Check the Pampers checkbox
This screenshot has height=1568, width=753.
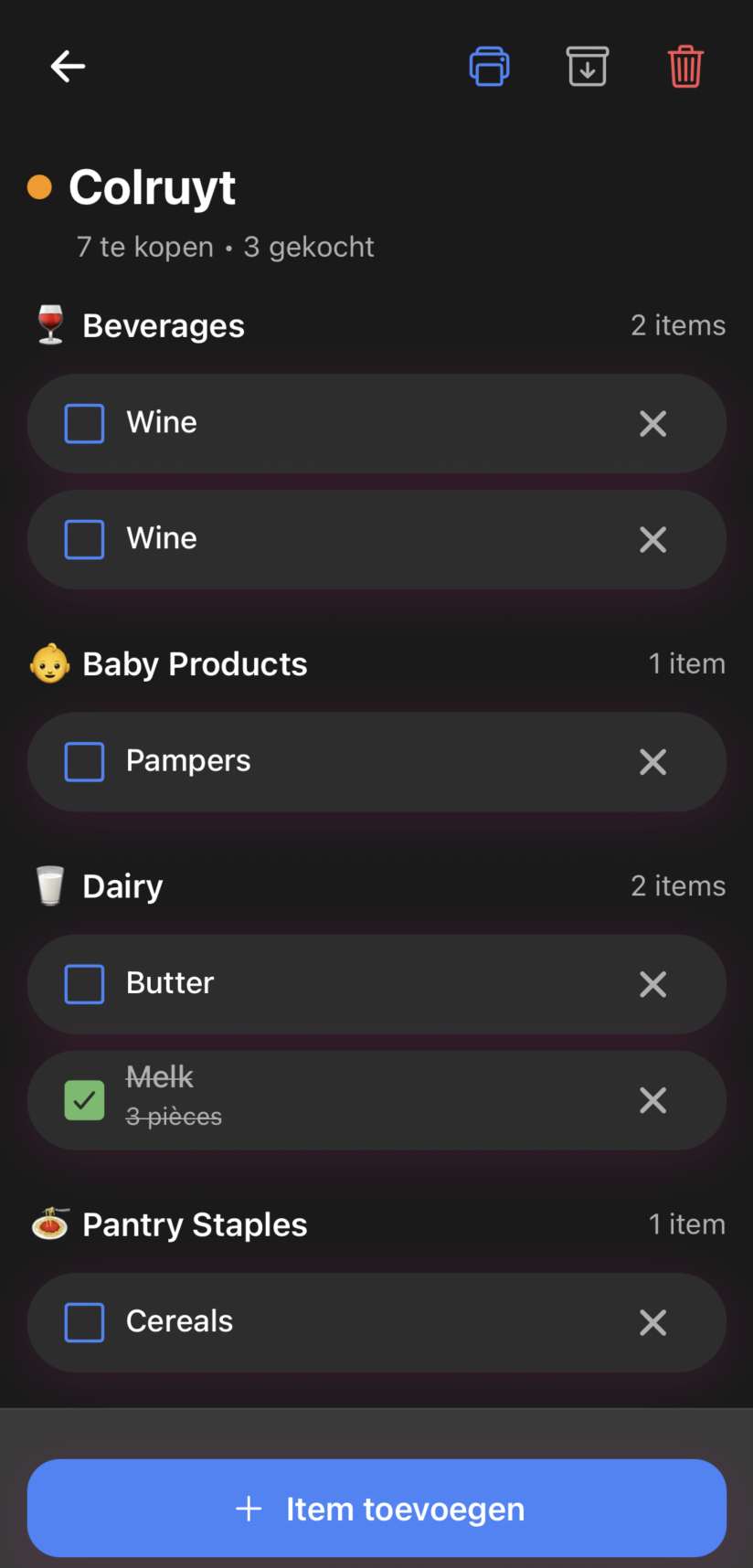tap(84, 761)
